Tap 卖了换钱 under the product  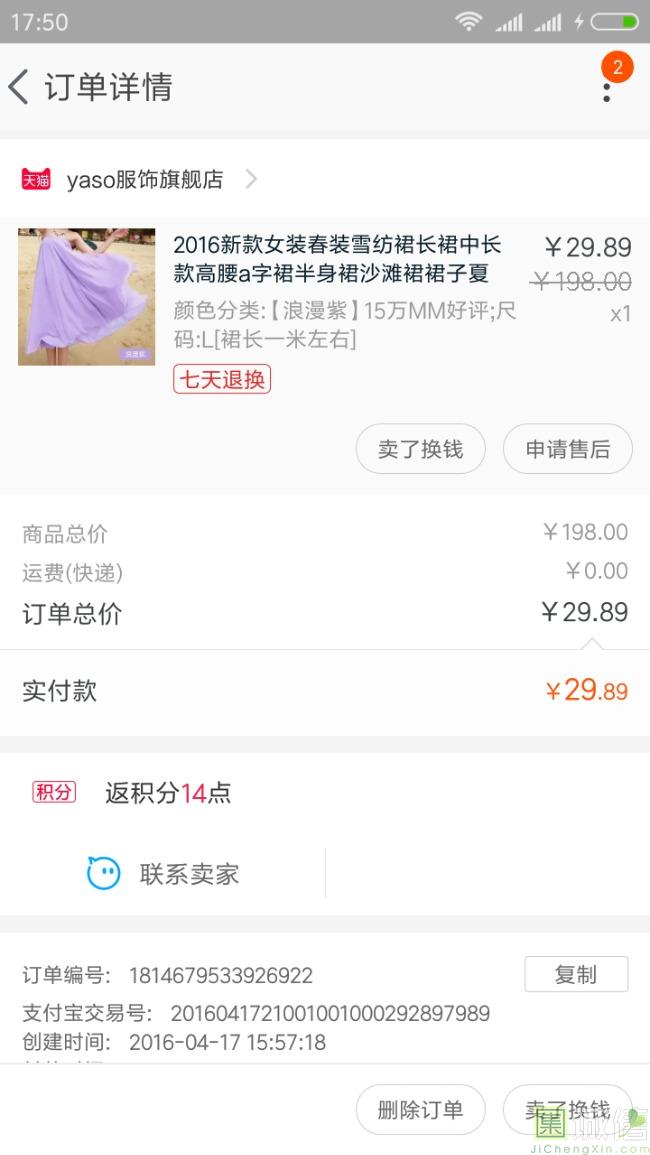[x=420, y=449]
